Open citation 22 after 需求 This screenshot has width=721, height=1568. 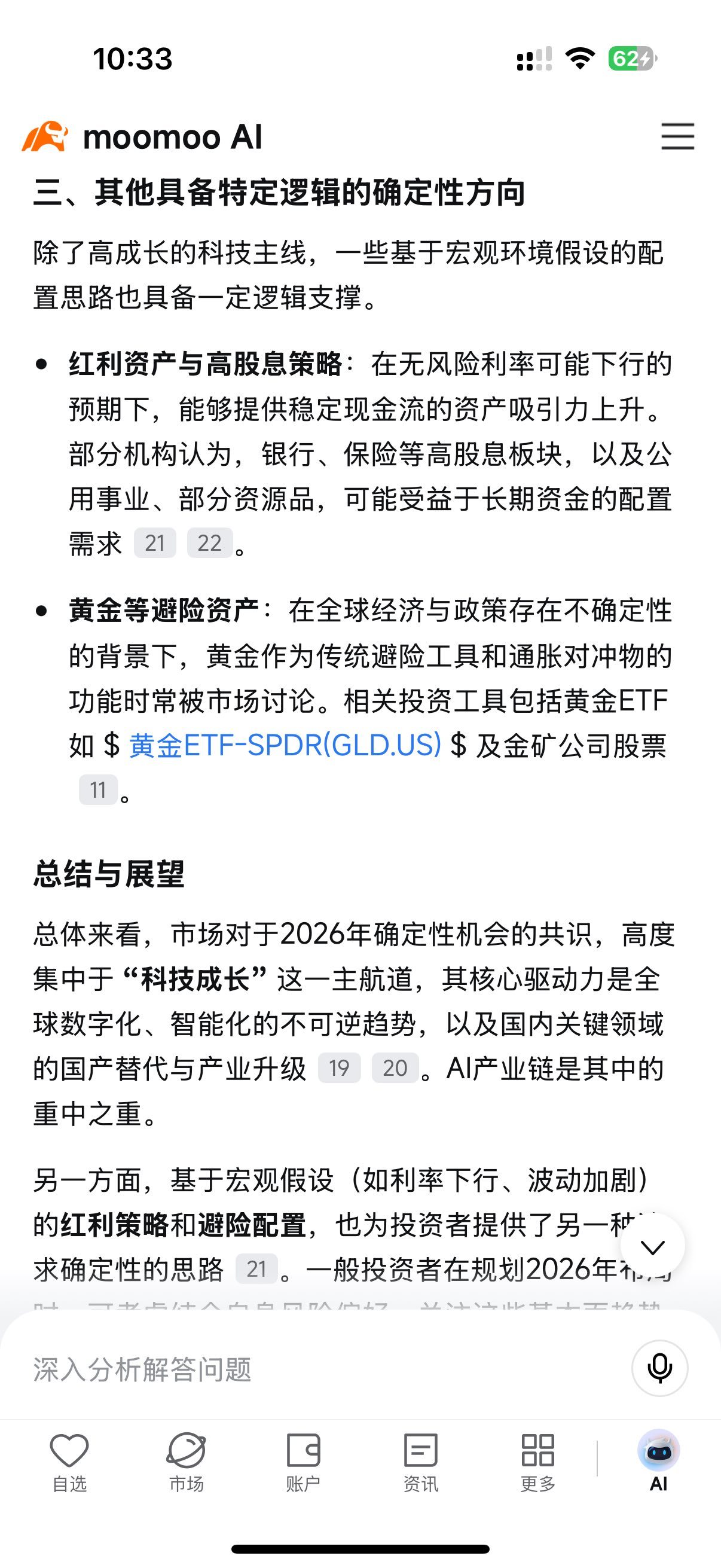[x=209, y=543]
